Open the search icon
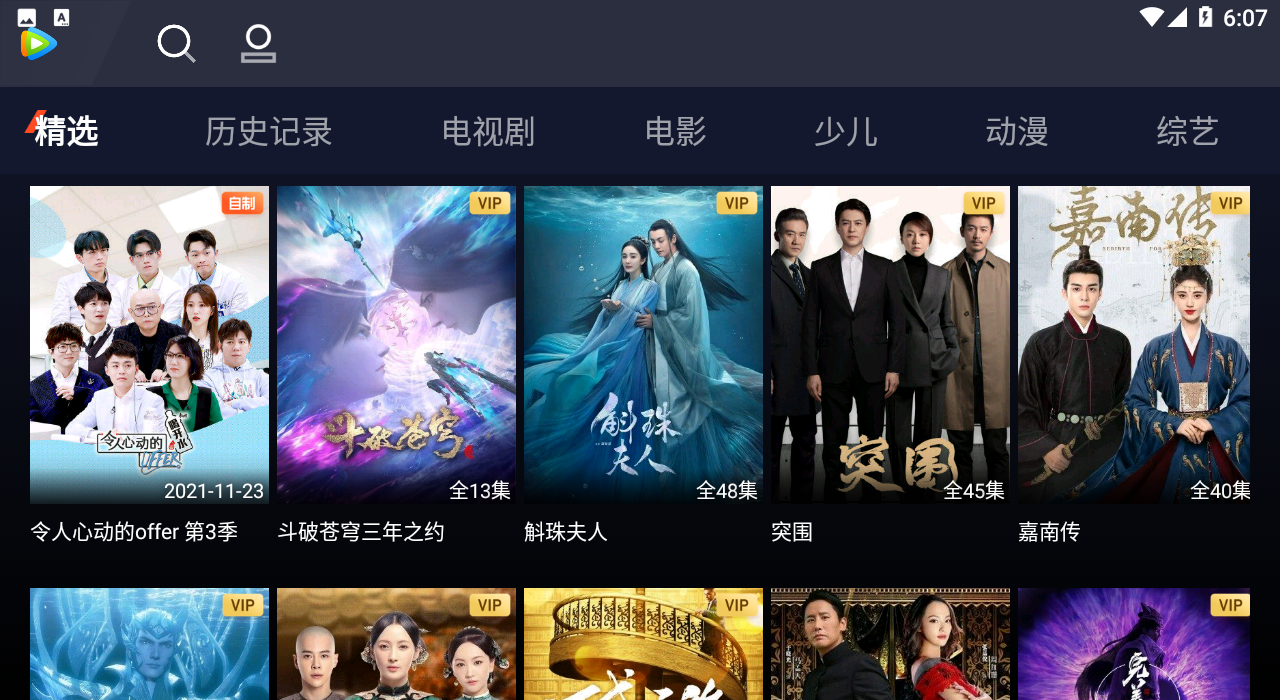Image resolution: width=1280 pixels, height=700 pixels. (x=176, y=44)
